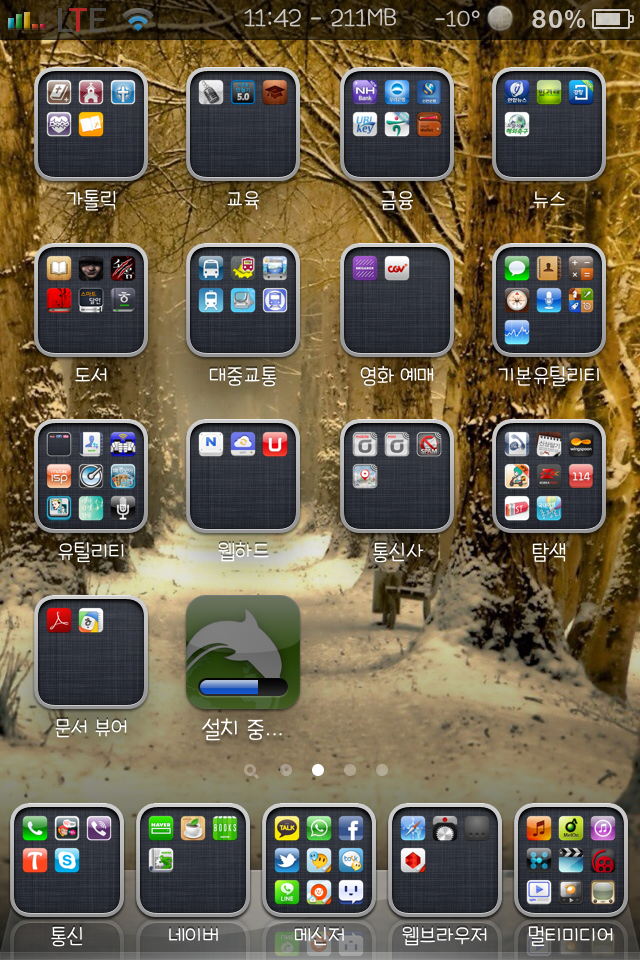
Task: Open the 통신사 folder
Action: pyautogui.click(x=397, y=476)
